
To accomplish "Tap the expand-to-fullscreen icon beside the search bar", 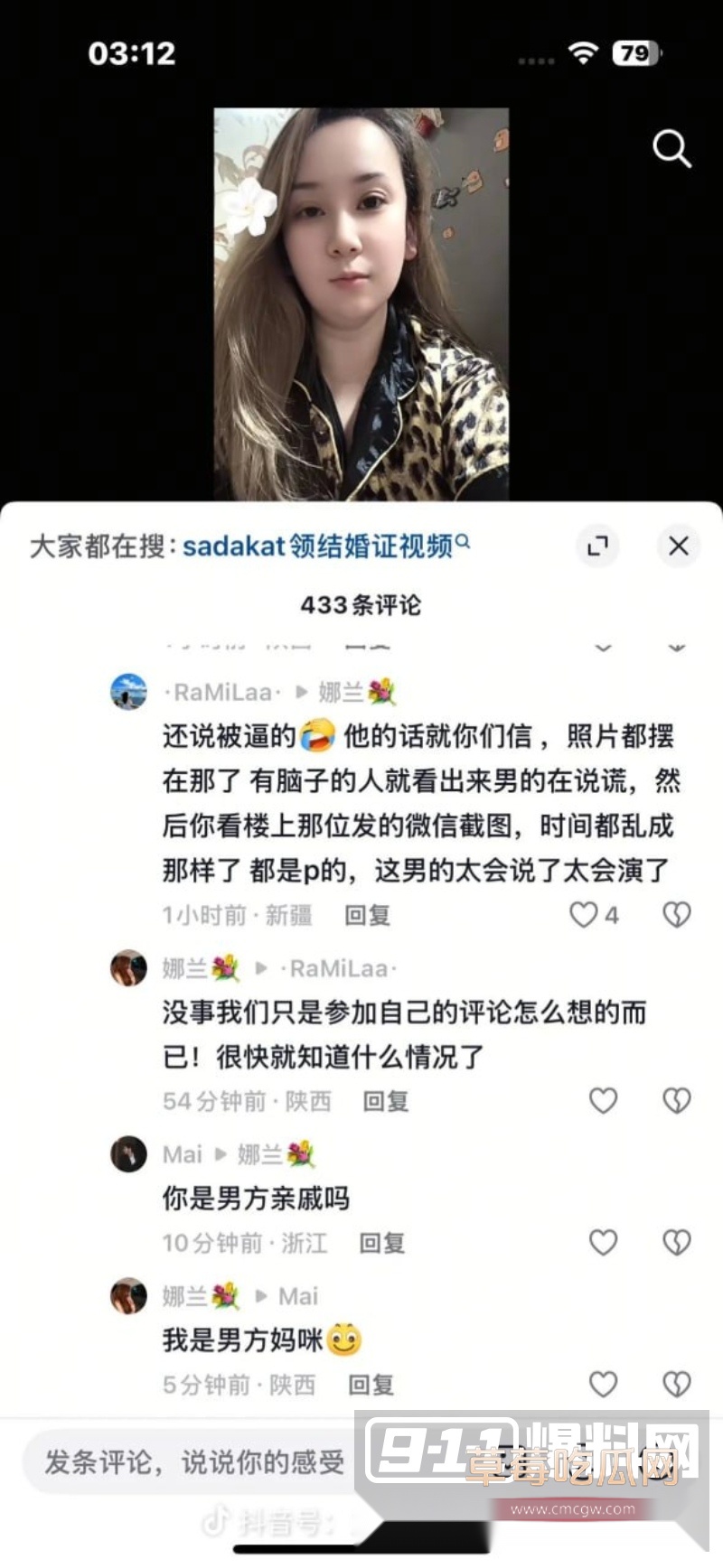I will pos(596,547).
